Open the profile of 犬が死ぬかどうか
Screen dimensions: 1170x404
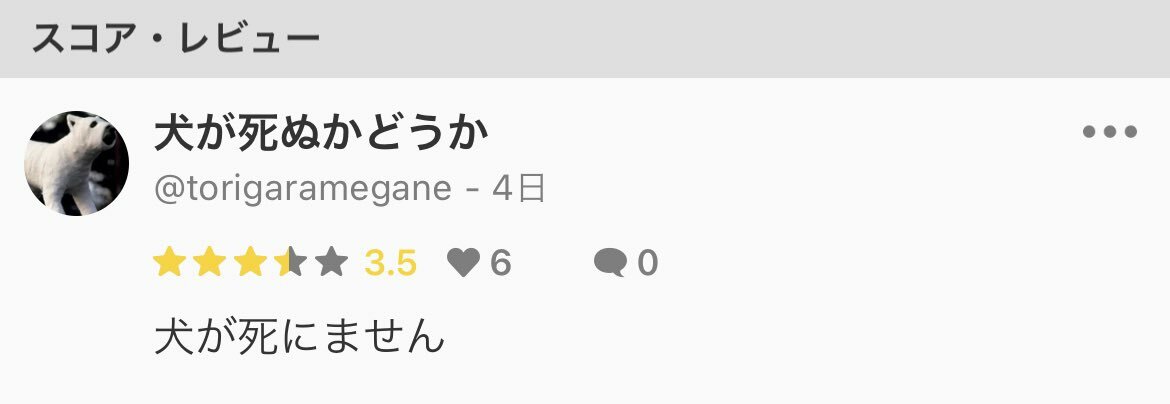click(321, 135)
